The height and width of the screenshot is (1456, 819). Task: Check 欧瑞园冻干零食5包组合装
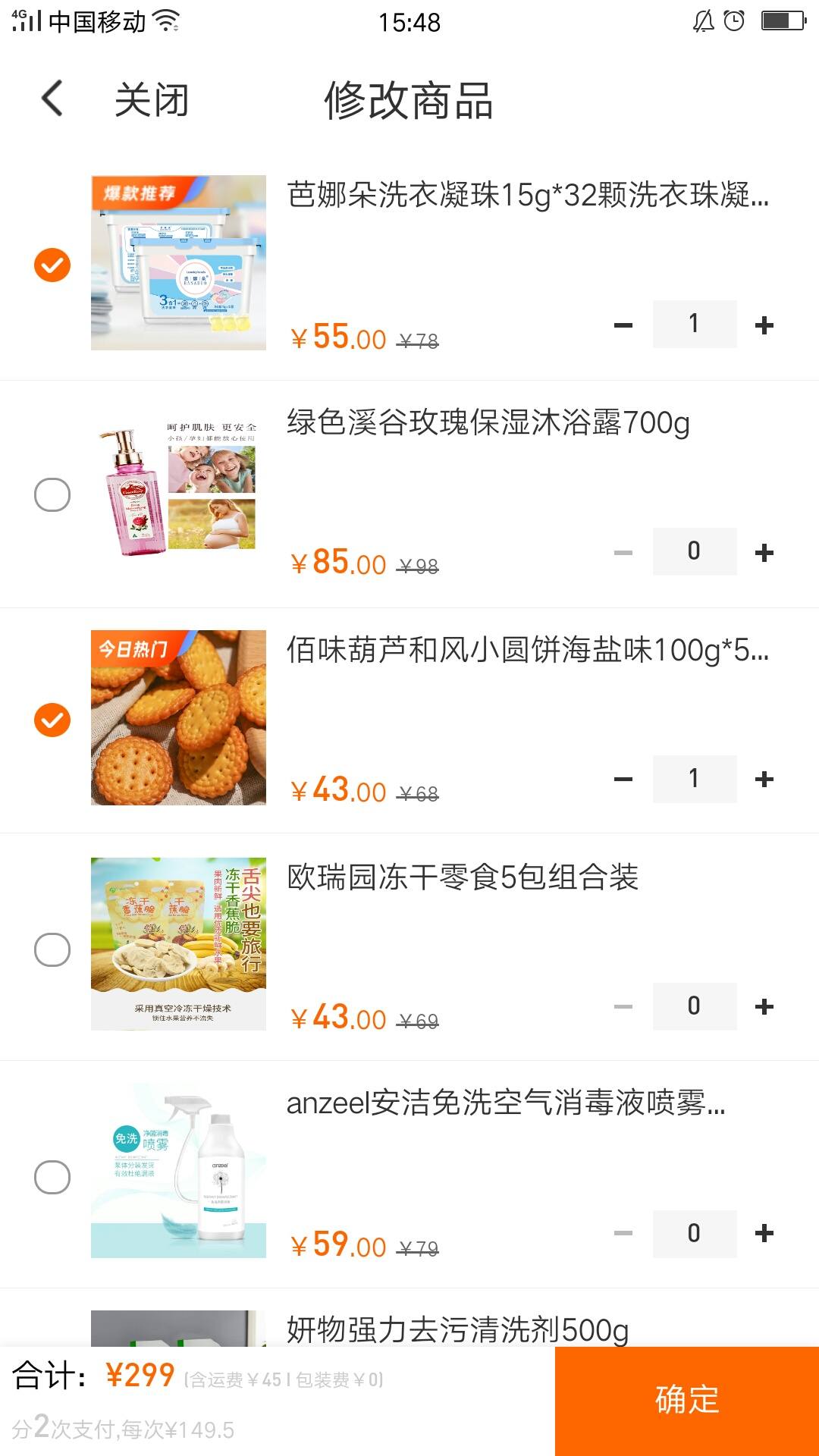(x=52, y=949)
